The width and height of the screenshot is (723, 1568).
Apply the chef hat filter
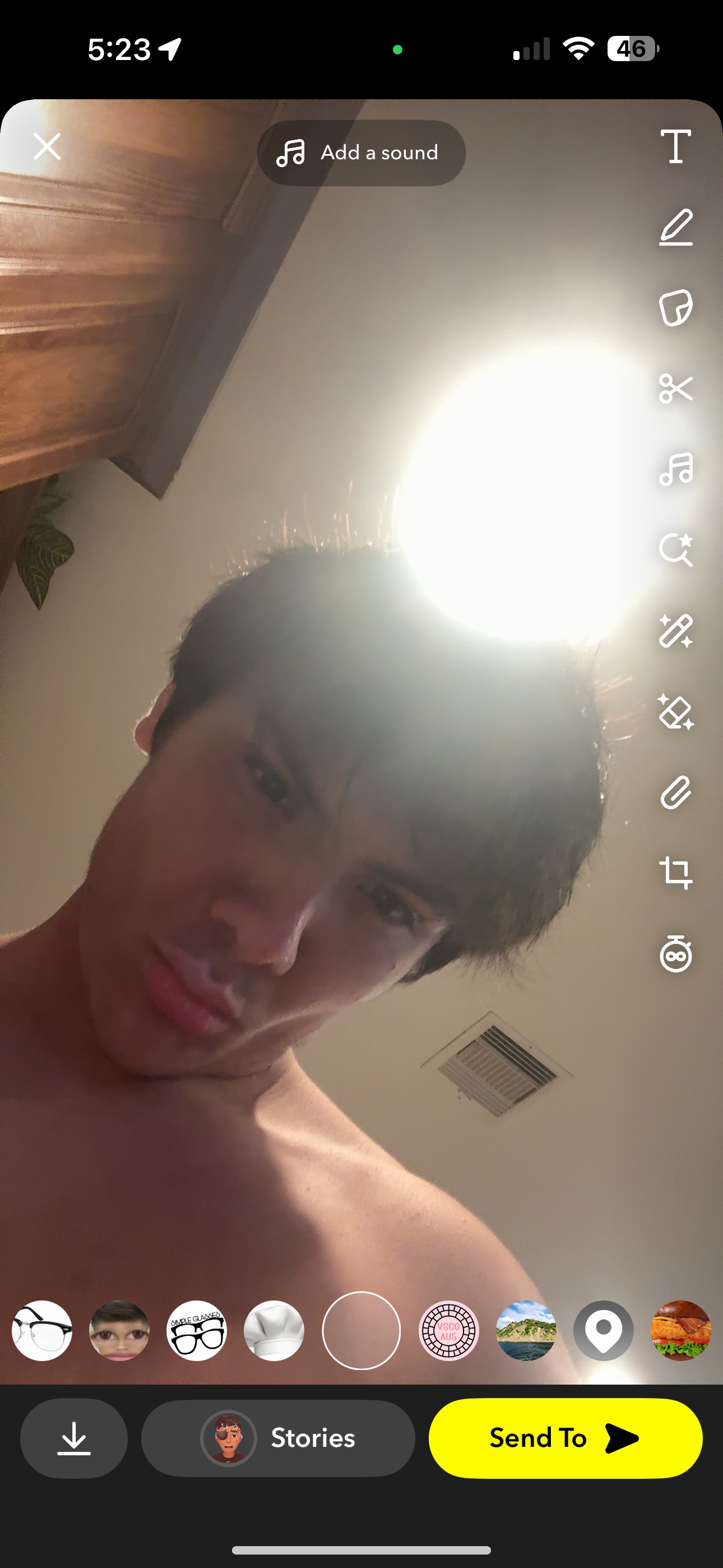(x=274, y=1331)
